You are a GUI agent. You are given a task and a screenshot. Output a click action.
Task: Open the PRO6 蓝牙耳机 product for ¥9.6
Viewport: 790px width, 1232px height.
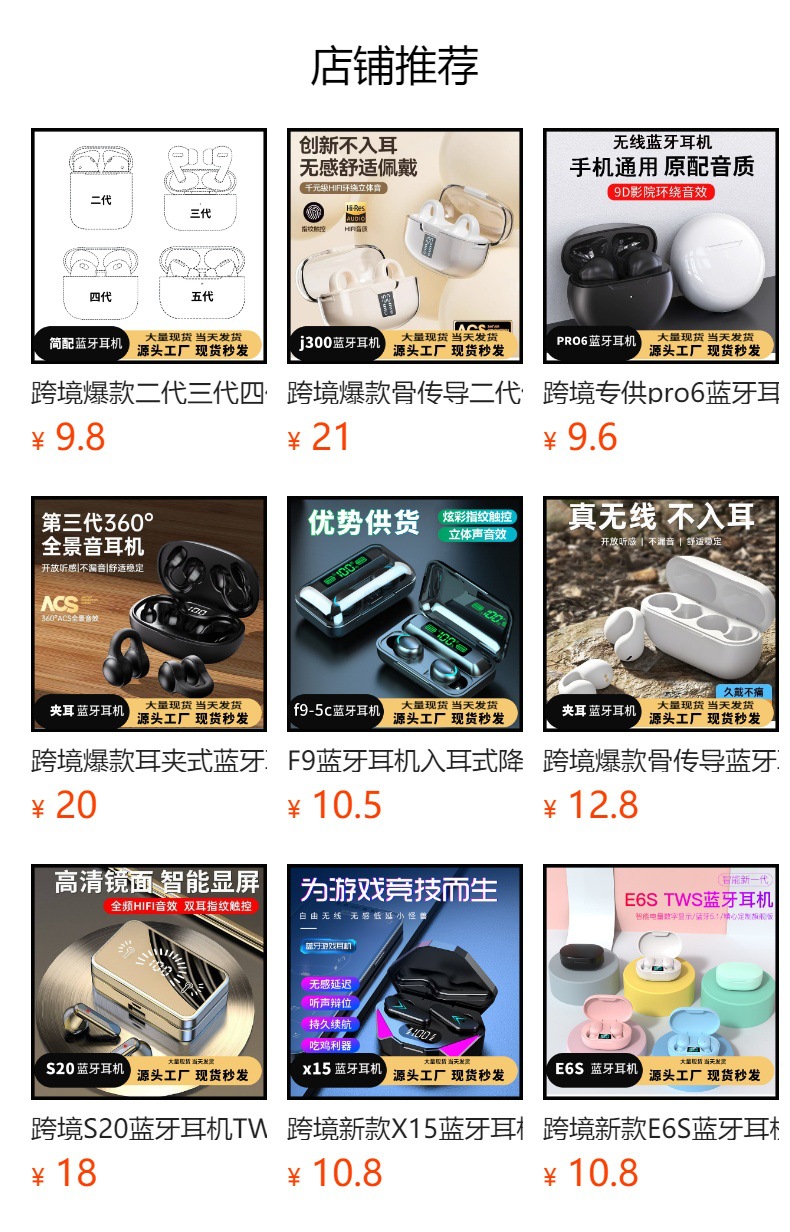pos(661,246)
